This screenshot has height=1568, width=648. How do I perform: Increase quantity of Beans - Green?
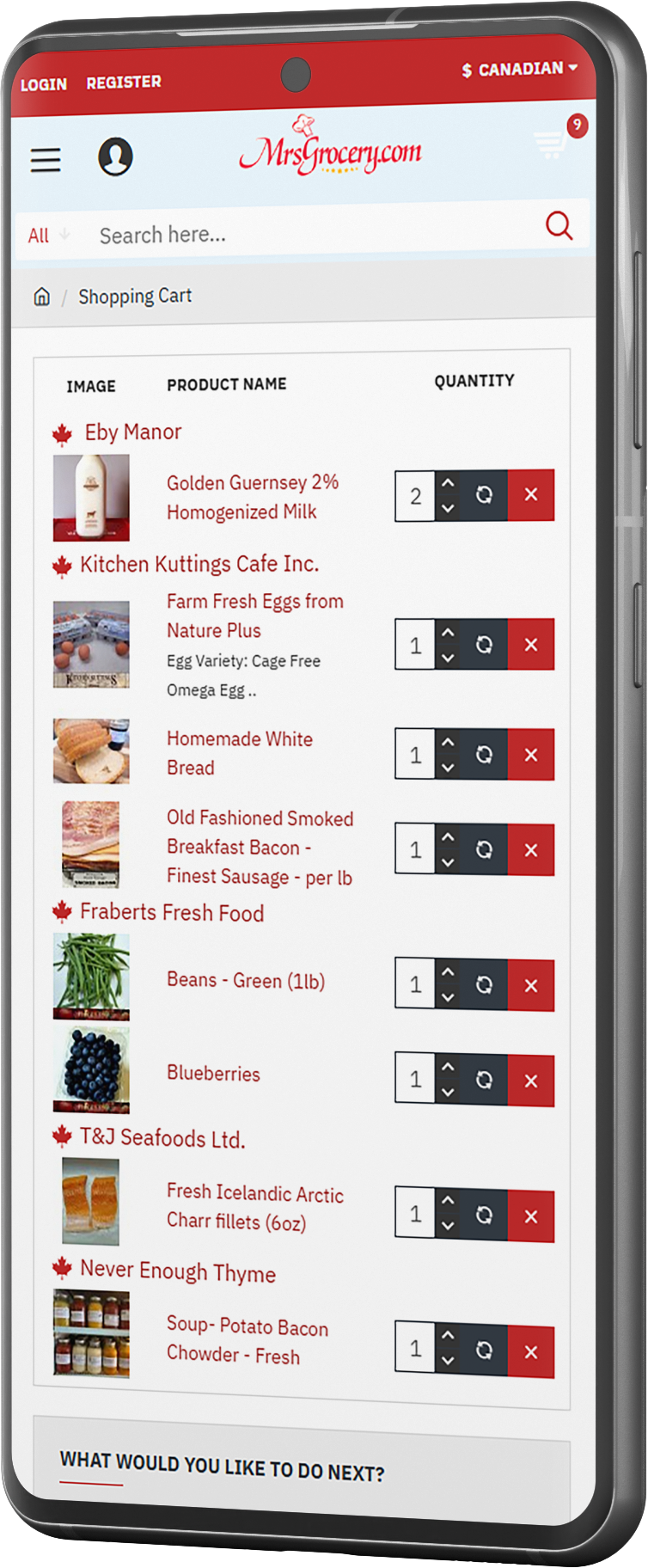[x=448, y=972]
